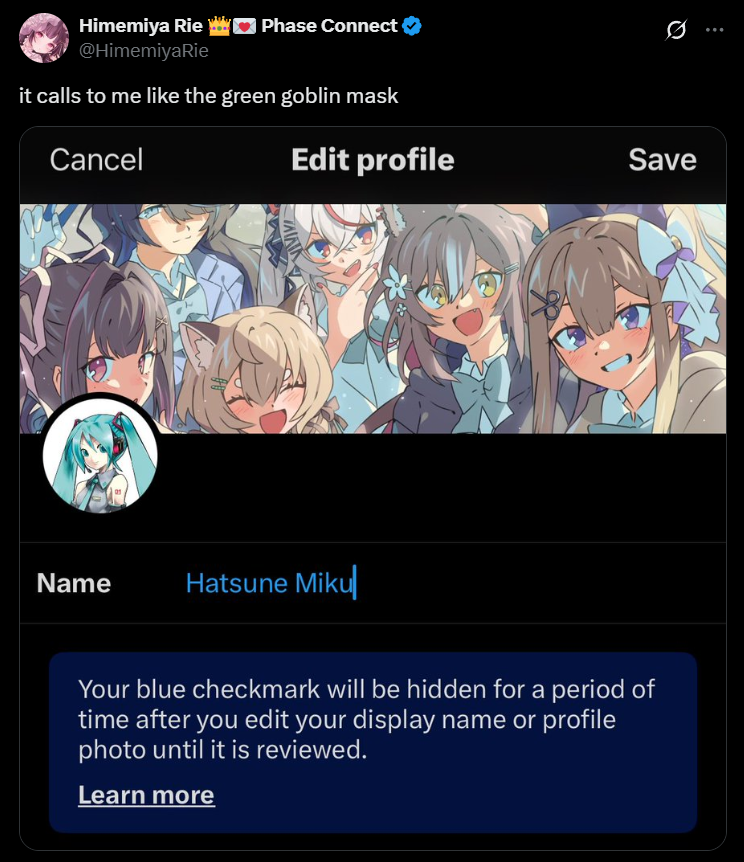Open the @HimemiyaRie handle link

point(143,50)
